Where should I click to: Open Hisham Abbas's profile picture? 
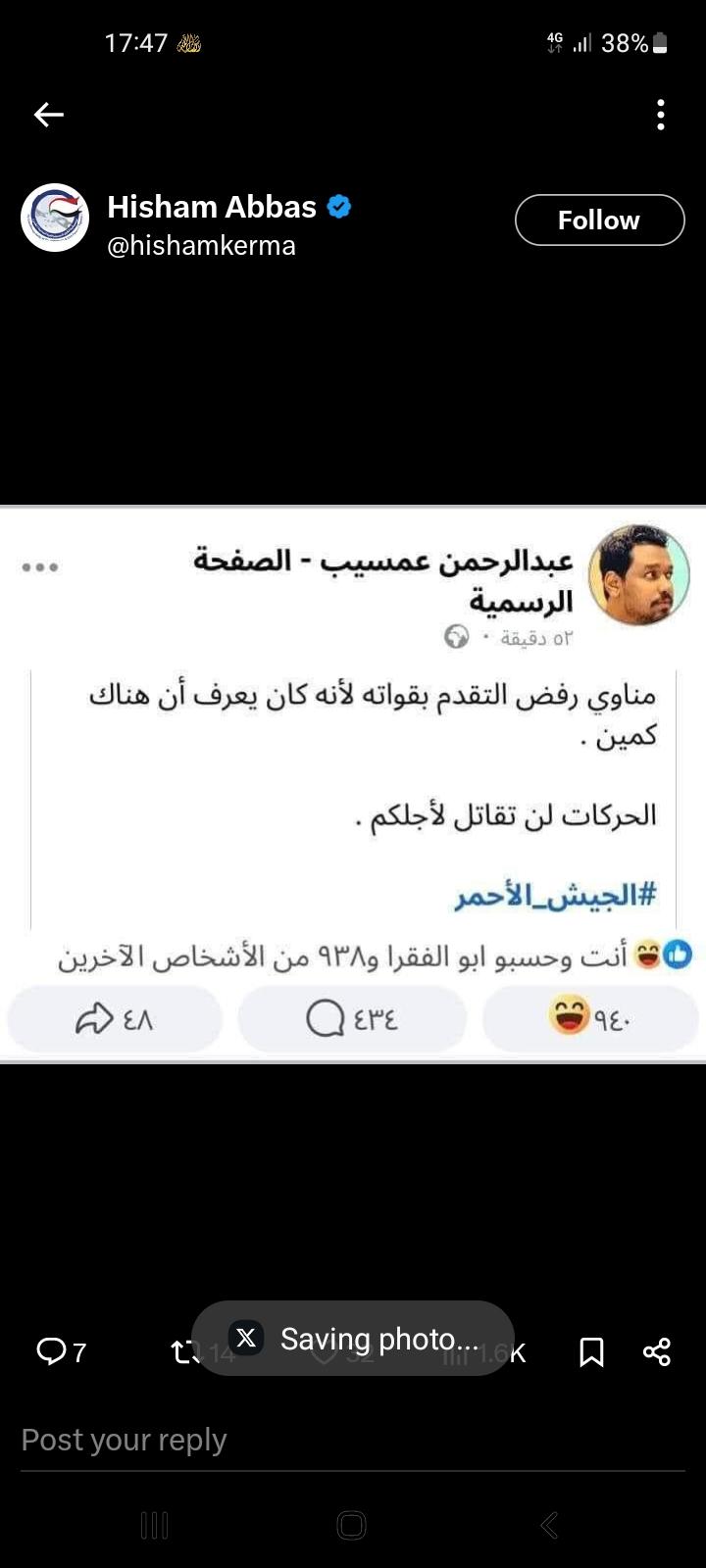coord(55,218)
